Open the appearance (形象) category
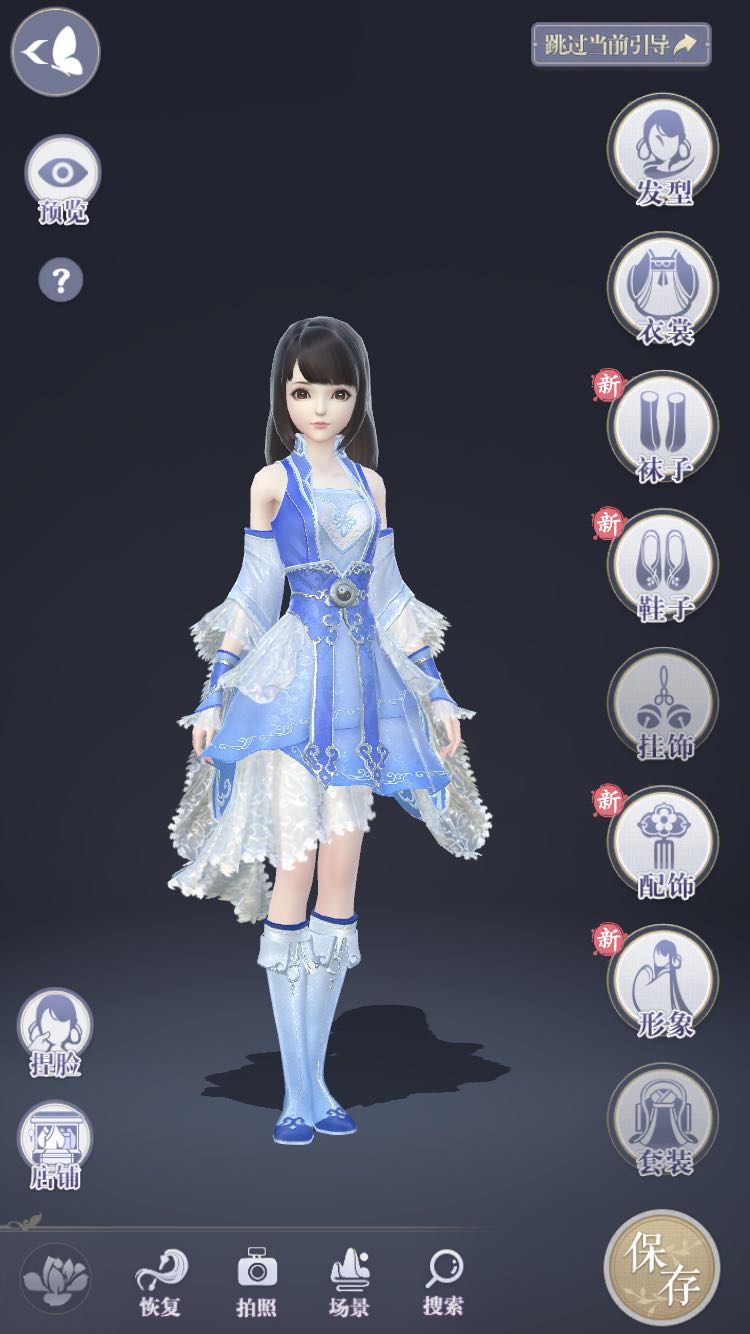This screenshot has height=1334, width=750. 662,981
